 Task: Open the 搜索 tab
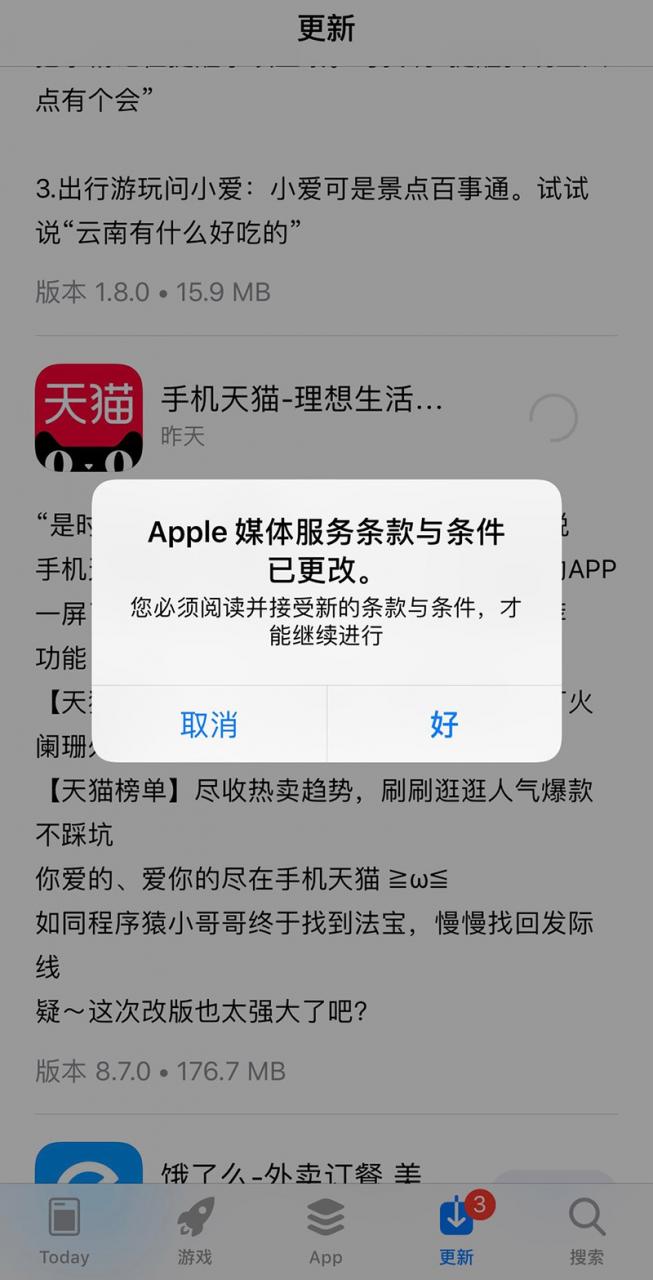(x=587, y=1230)
